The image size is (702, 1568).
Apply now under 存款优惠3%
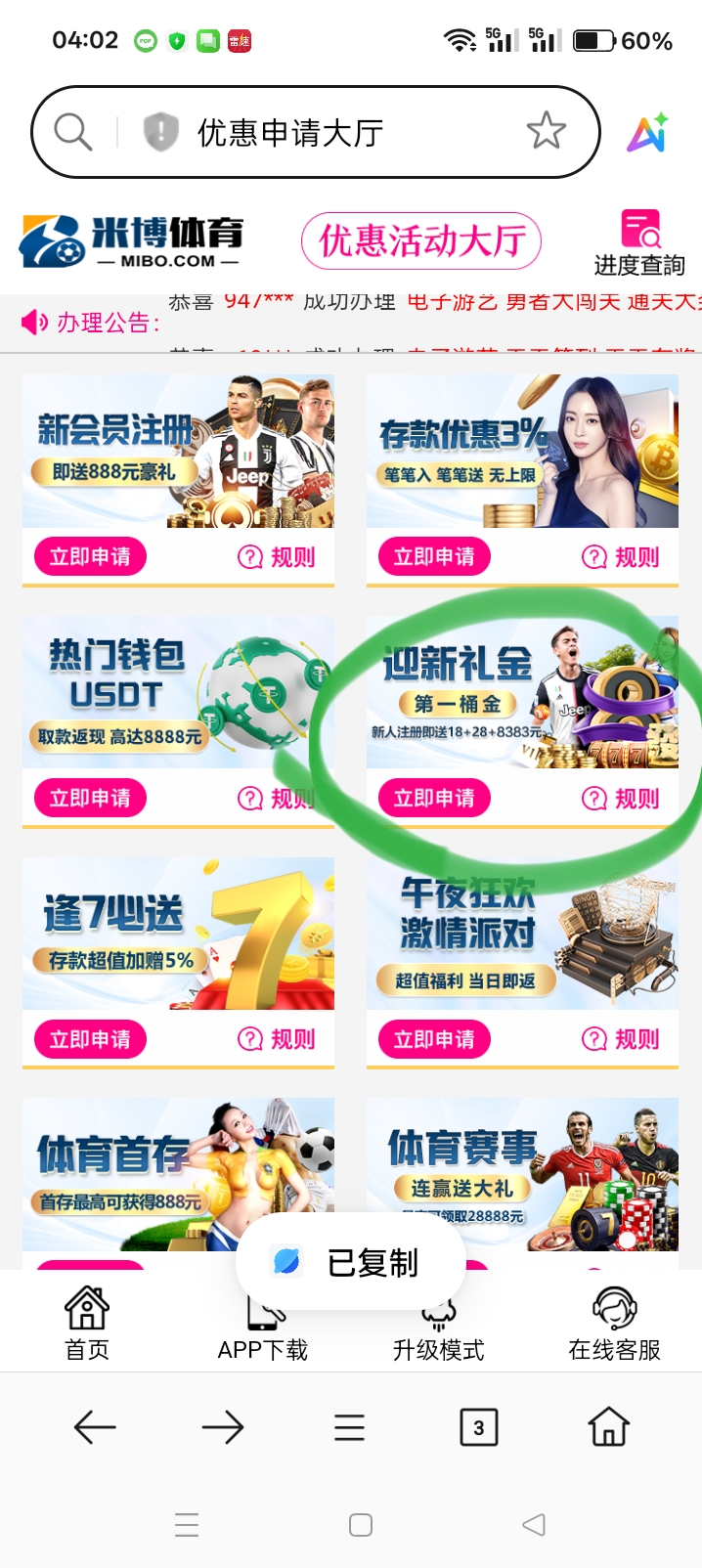click(x=434, y=557)
